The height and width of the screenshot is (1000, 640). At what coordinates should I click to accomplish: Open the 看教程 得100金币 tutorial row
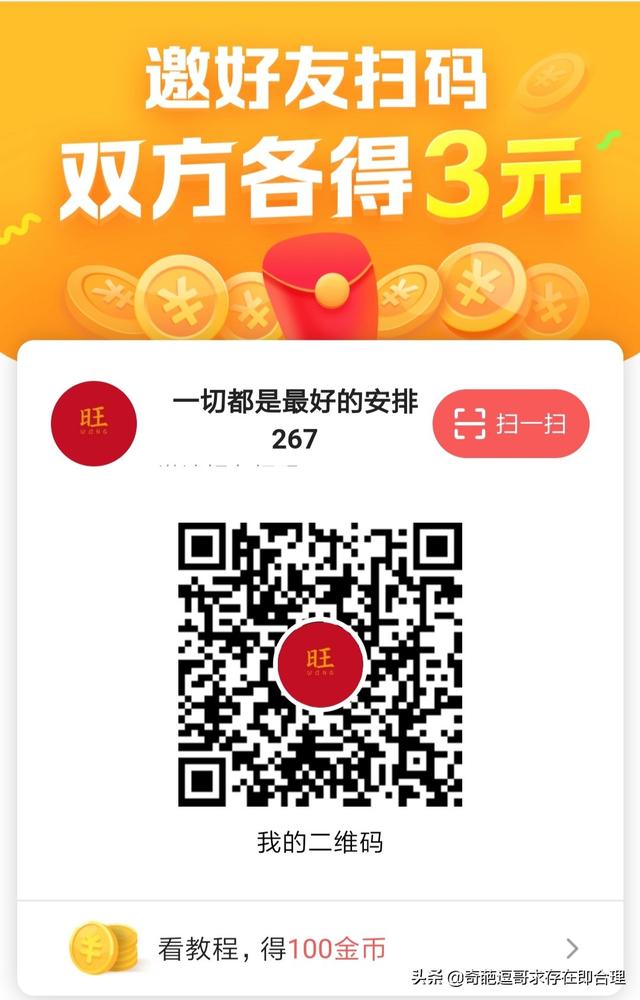(x=320, y=947)
